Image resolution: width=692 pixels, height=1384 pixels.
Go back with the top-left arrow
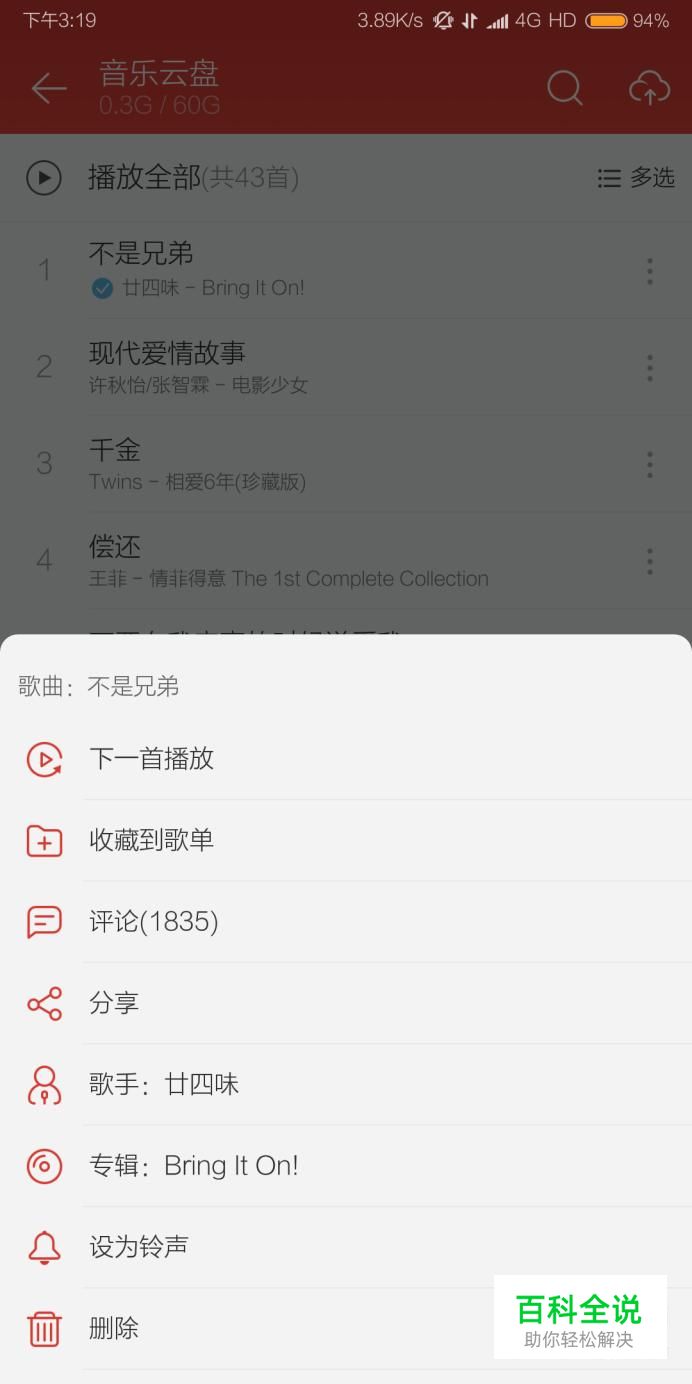click(x=48, y=88)
